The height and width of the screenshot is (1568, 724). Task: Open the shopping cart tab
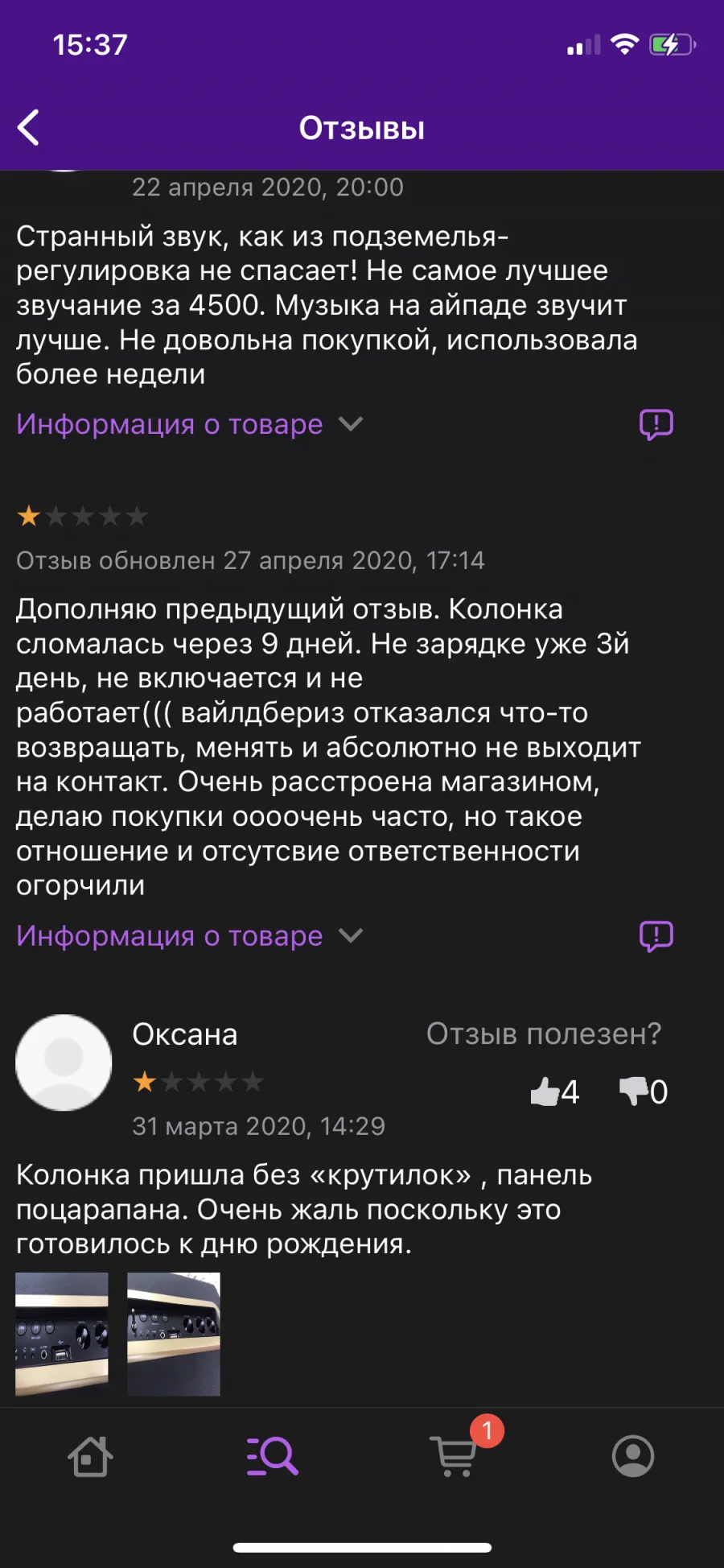click(x=455, y=1455)
